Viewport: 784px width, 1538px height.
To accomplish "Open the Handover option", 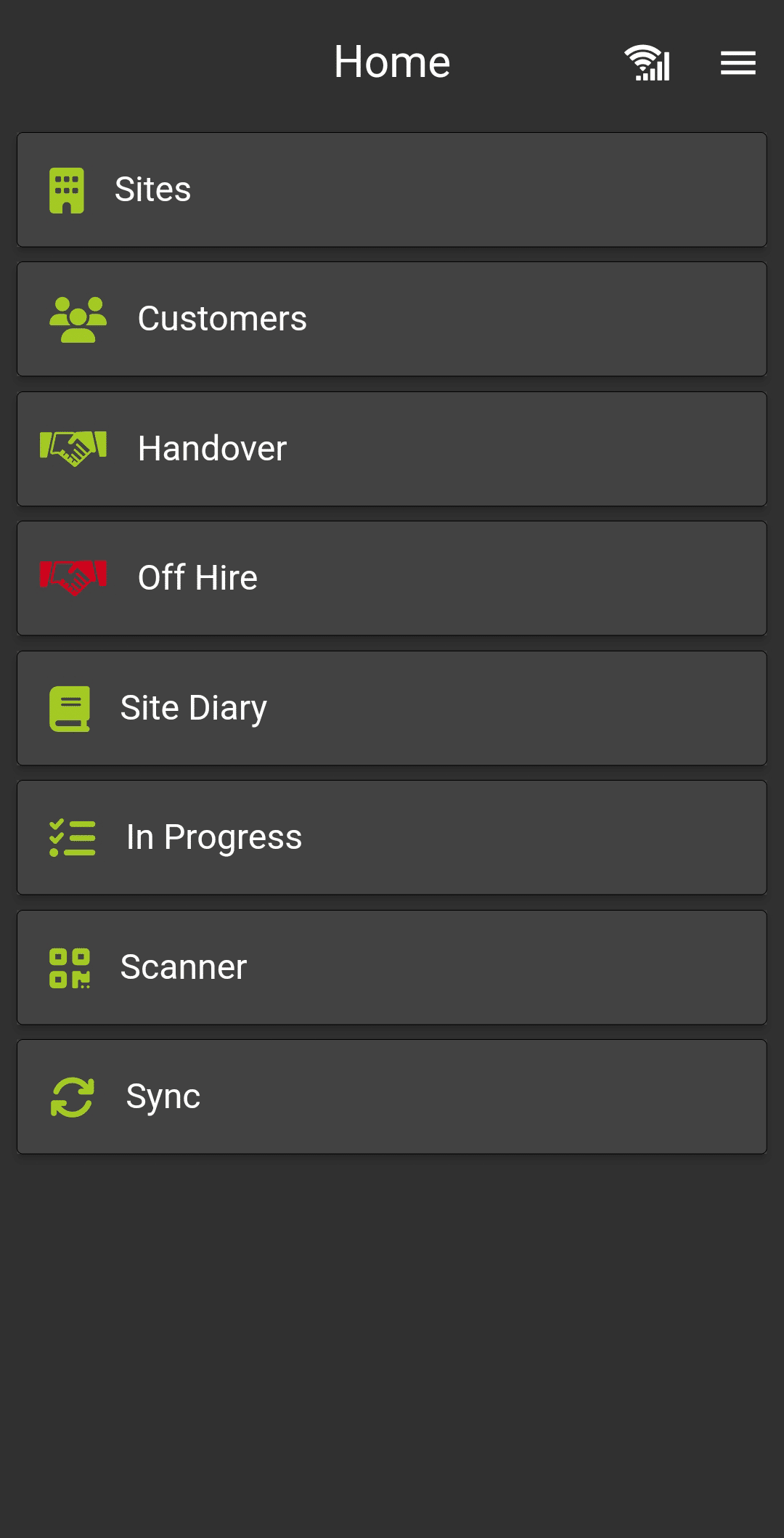I will pyautogui.click(x=392, y=449).
